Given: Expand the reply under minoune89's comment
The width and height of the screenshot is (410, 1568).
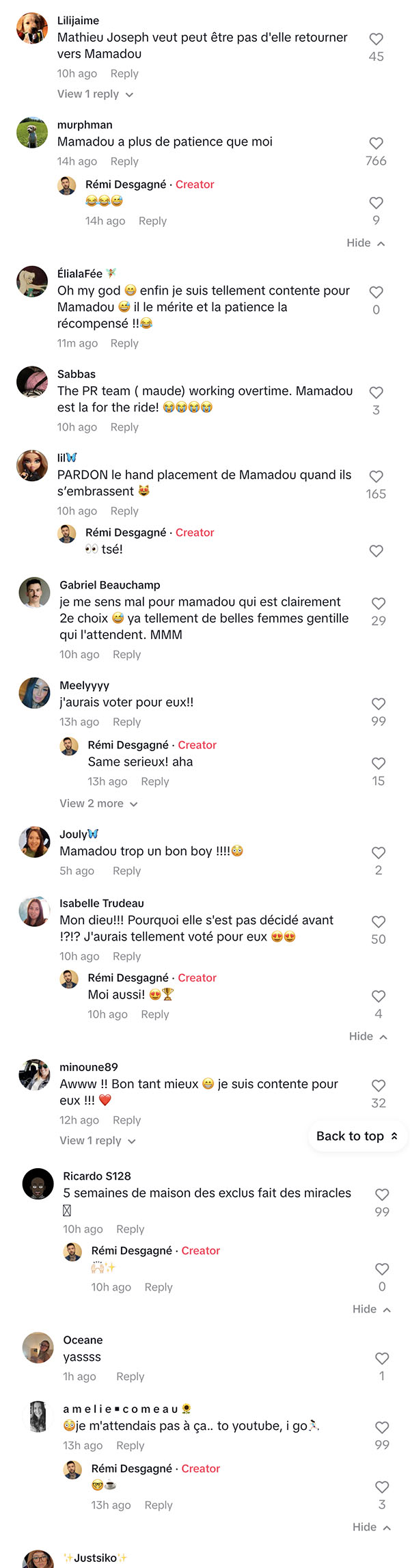Looking at the screenshot, I should (98, 1141).
